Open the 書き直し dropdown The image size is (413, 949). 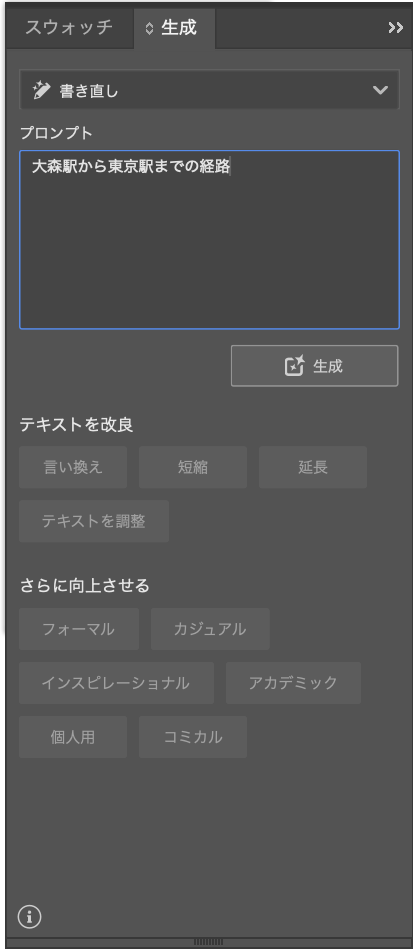pyautogui.click(x=209, y=90)
